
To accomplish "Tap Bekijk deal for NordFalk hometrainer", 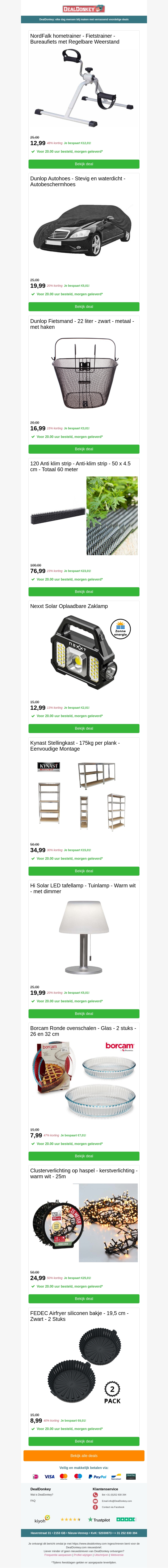I will [84, 164].
